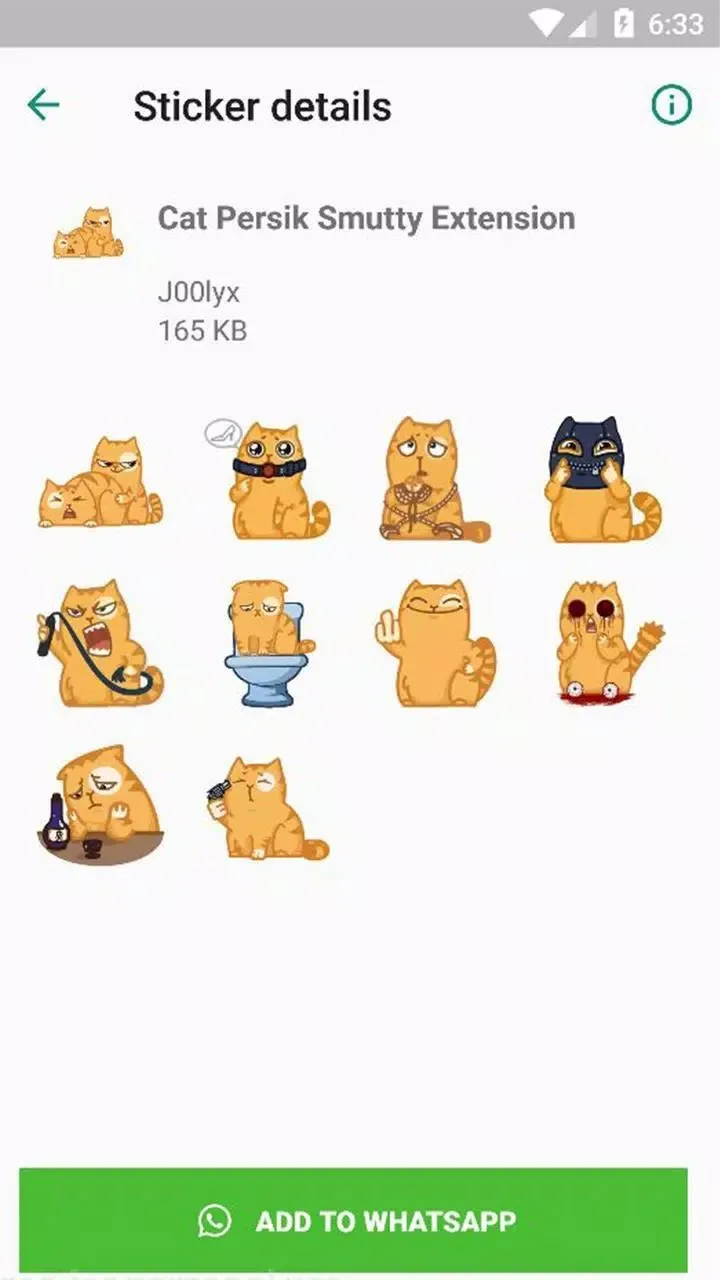
Task: Select the cat tied in ropes sticker
Action: (x=433, y=480)
